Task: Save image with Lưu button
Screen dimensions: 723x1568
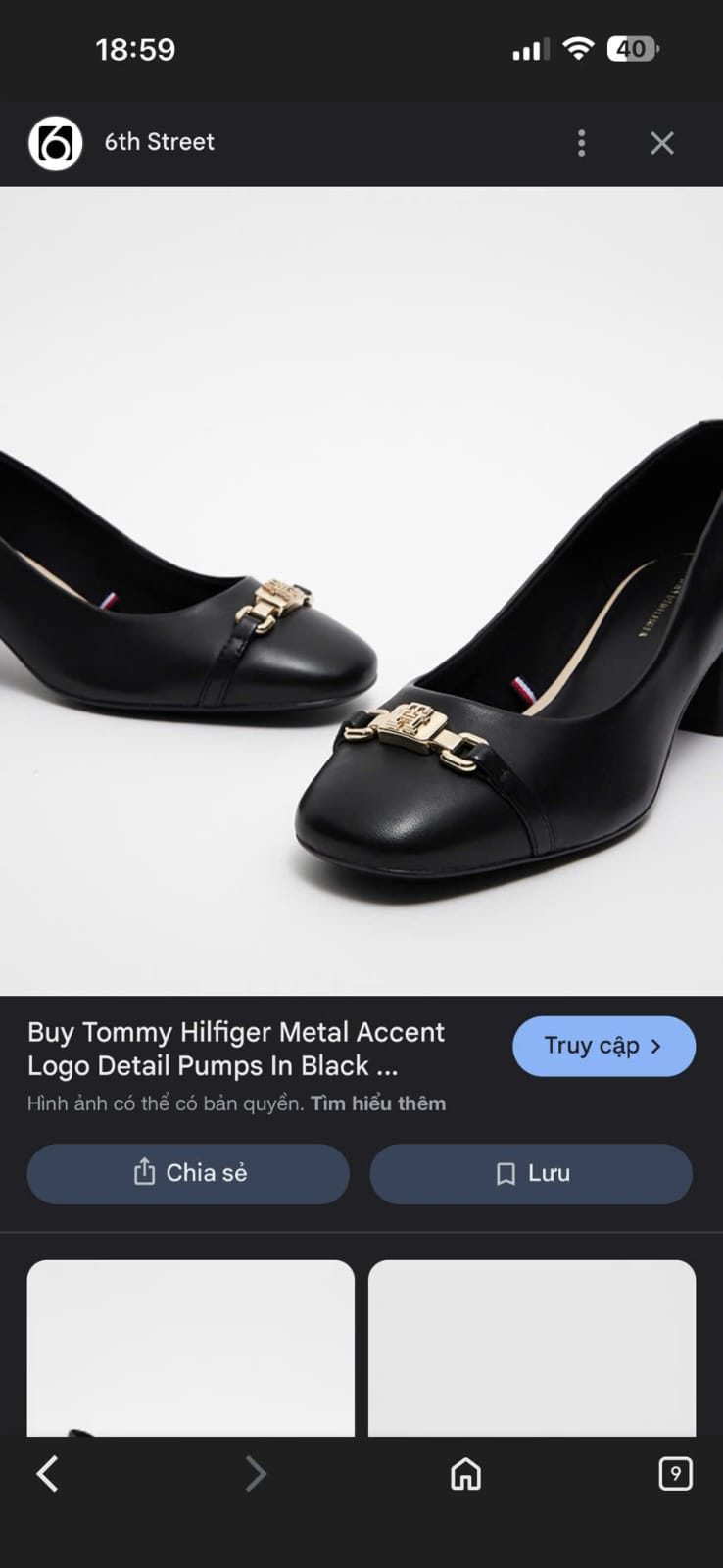Action: click(x=531, y=1173)
